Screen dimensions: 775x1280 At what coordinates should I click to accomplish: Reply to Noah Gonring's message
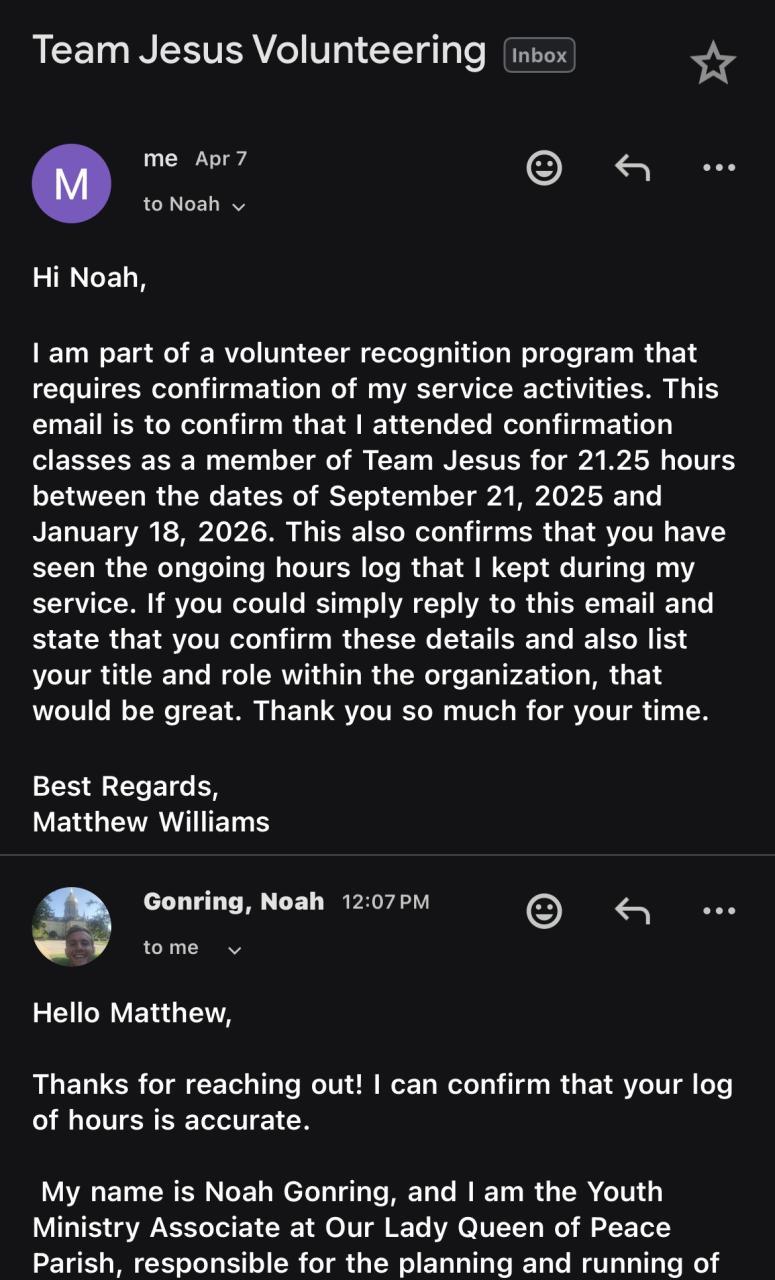click(x=632, y=911)
